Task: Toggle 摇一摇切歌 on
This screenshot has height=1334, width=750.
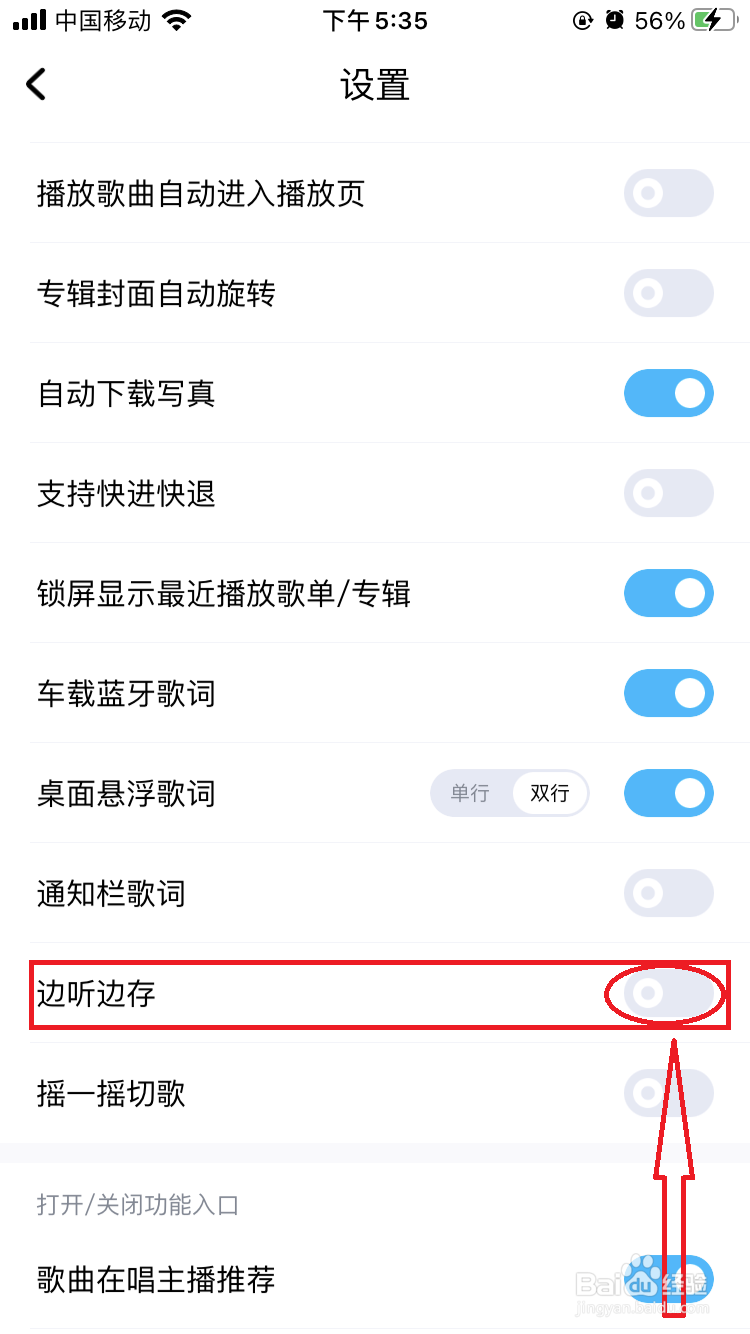Action: click(668, 1093)
